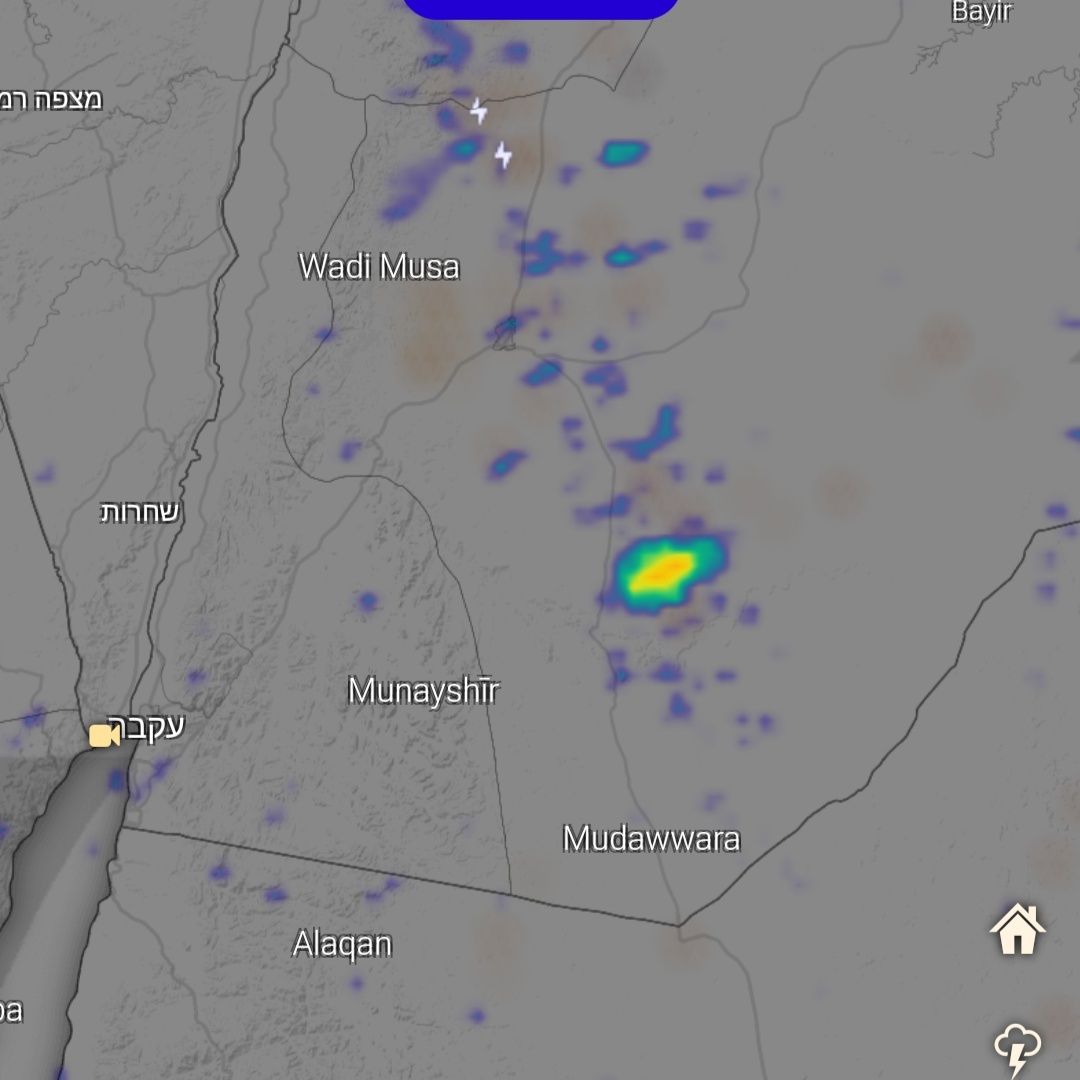Tap the home icon on the map
The height and width of the screenshot is (1080, 1080).
pos(1017,929)
